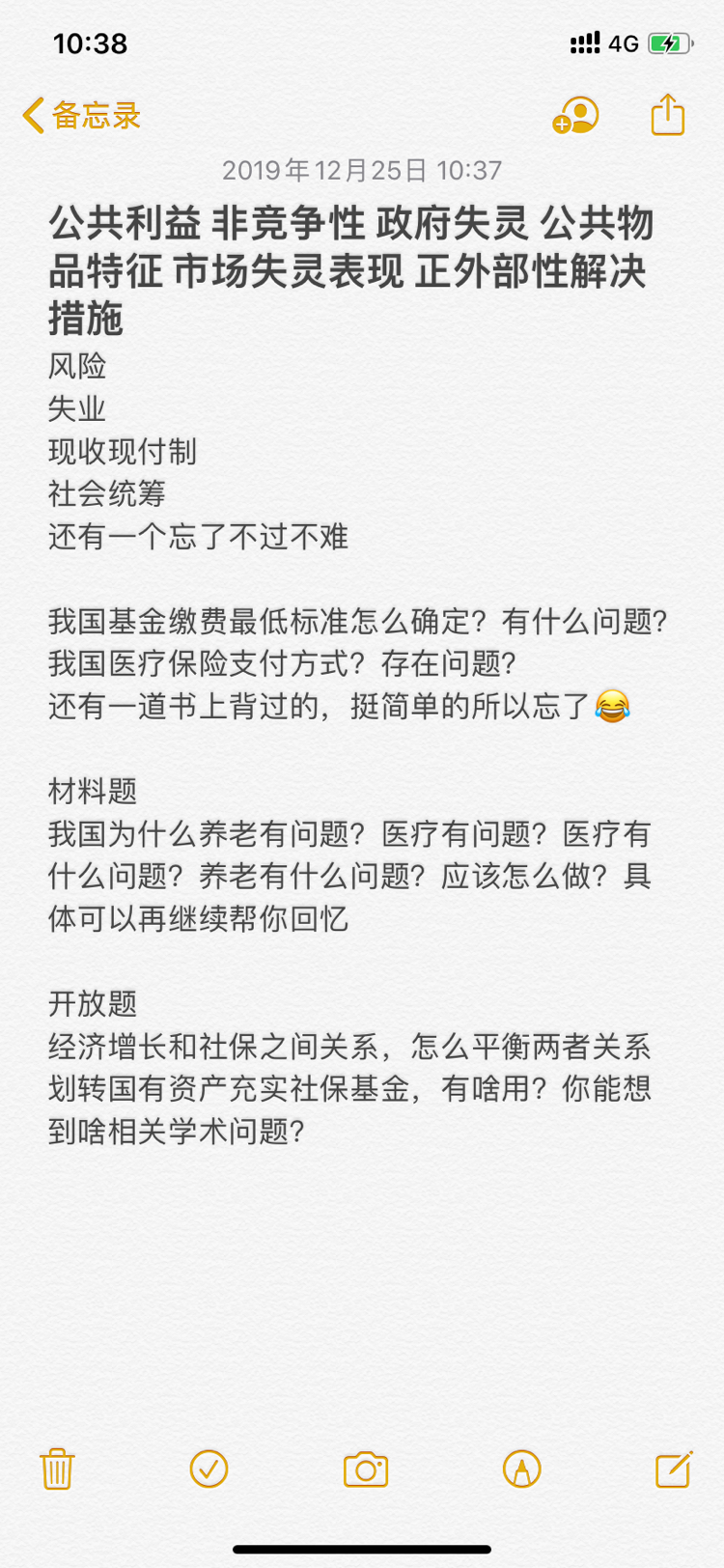The height and width of the screenshot is (1568, 724).
Task: Add people to this note
Action: coord(576,116)
